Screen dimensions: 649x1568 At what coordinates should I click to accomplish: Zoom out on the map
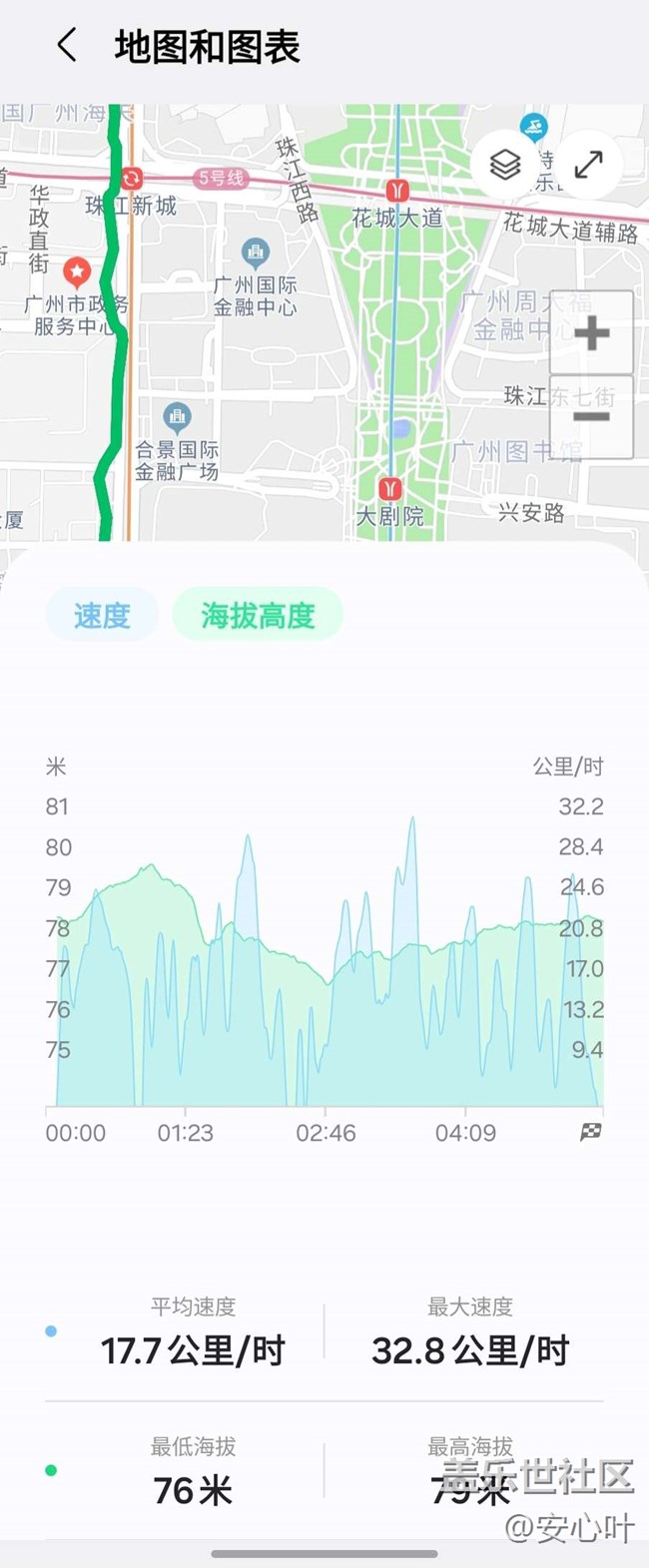591,417
